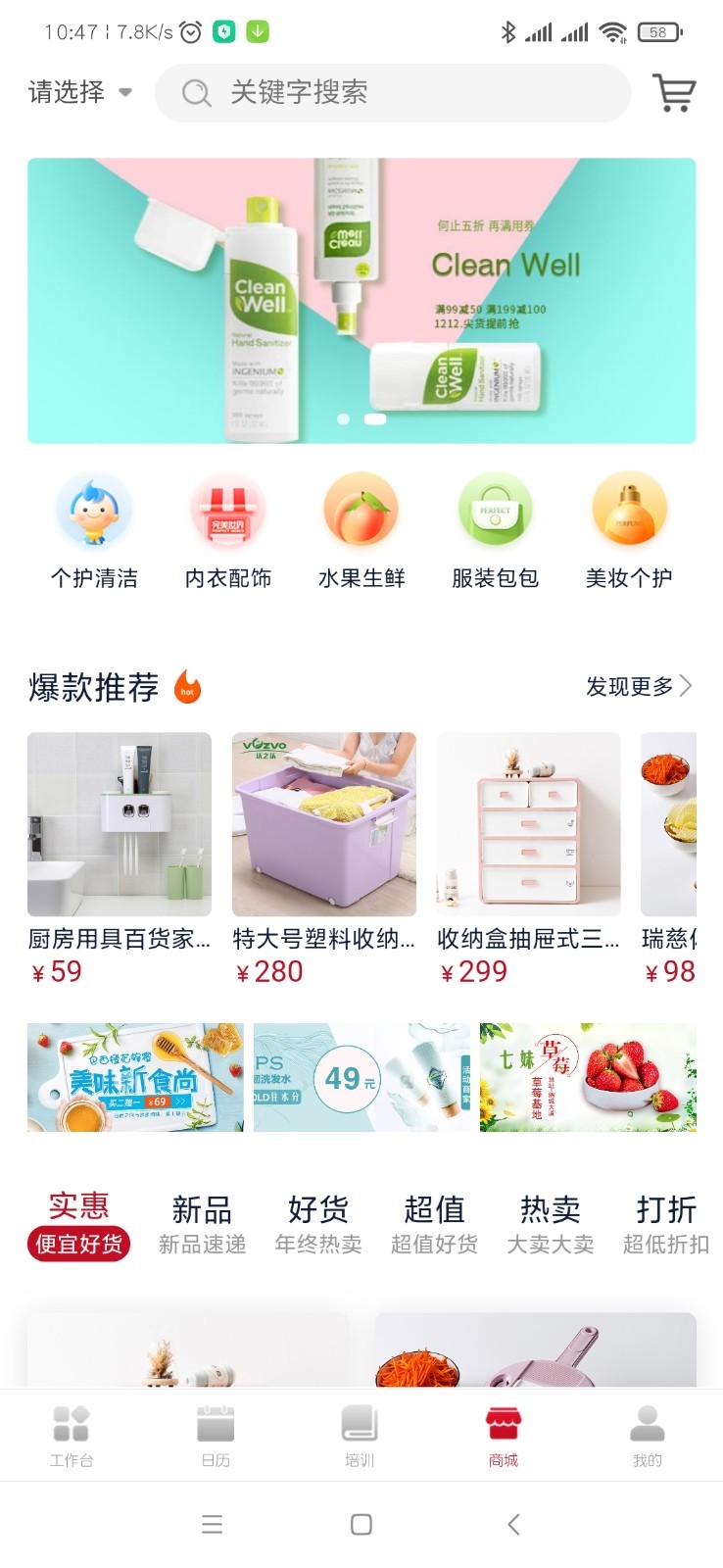This screenshot has height=1568, width=723.
Task: Browse the 个护清洁 category
Action: tap(94, 531)
